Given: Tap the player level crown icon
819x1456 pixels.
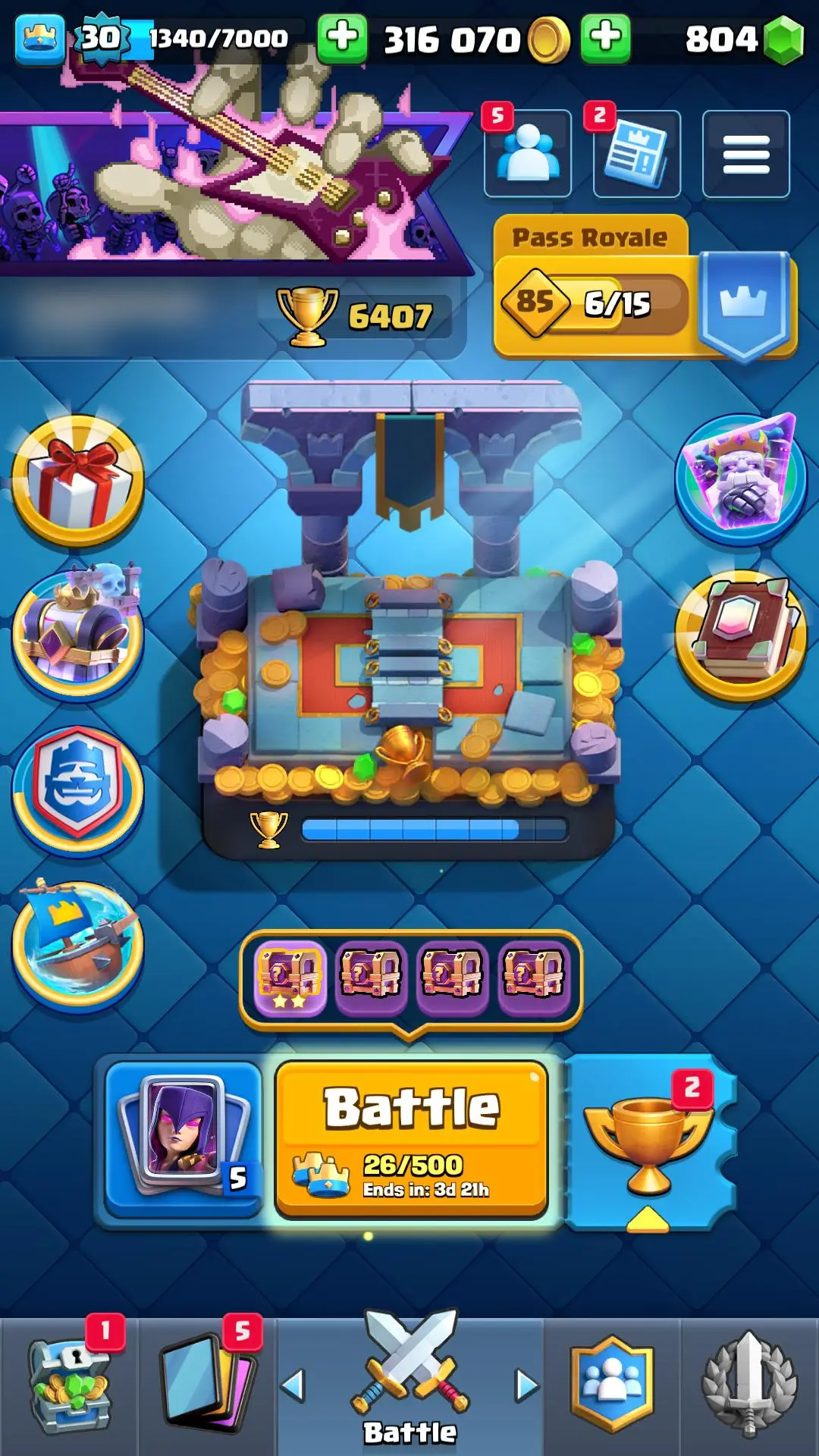Looking at the screenshot, I should (39, 38).
